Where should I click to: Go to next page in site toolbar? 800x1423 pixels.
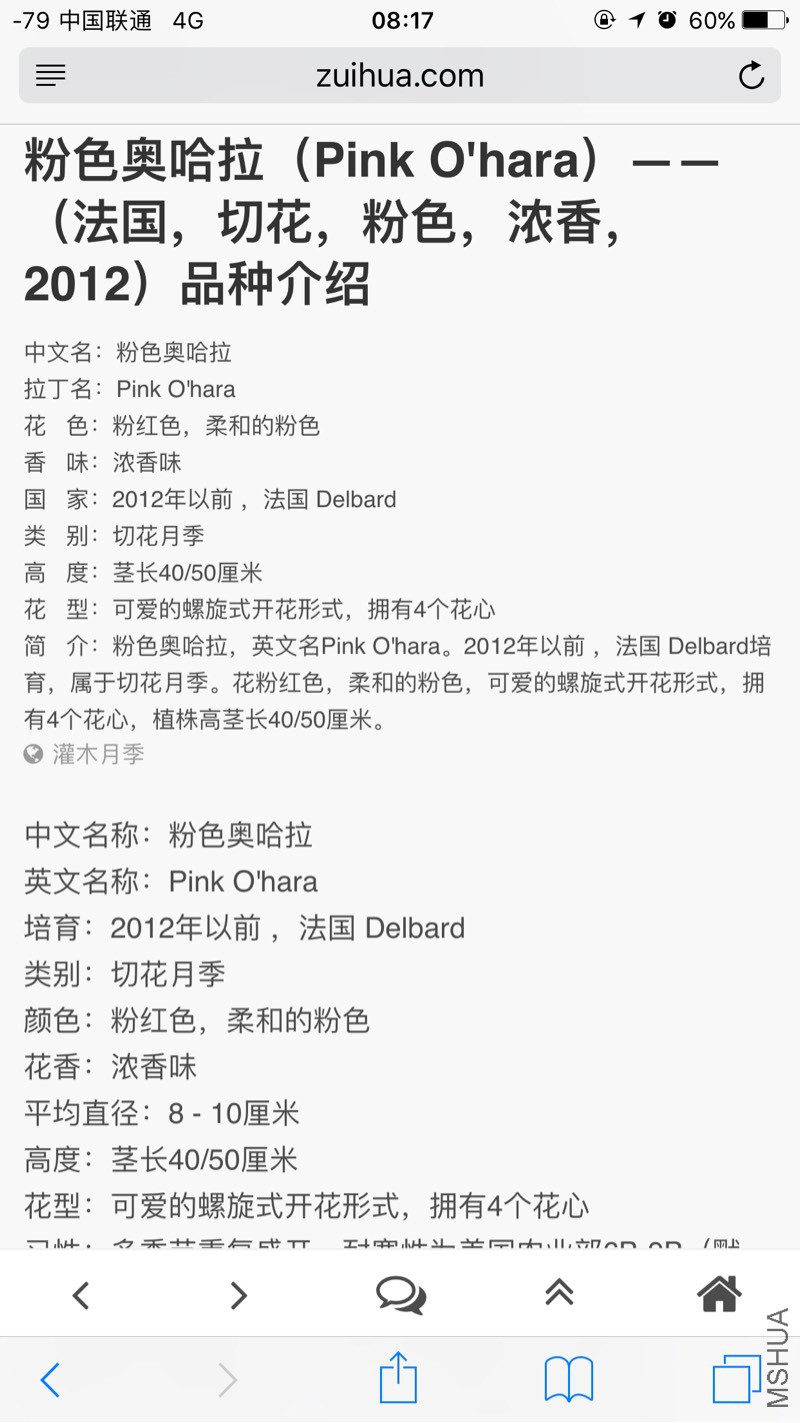[x=238, y=1295]
